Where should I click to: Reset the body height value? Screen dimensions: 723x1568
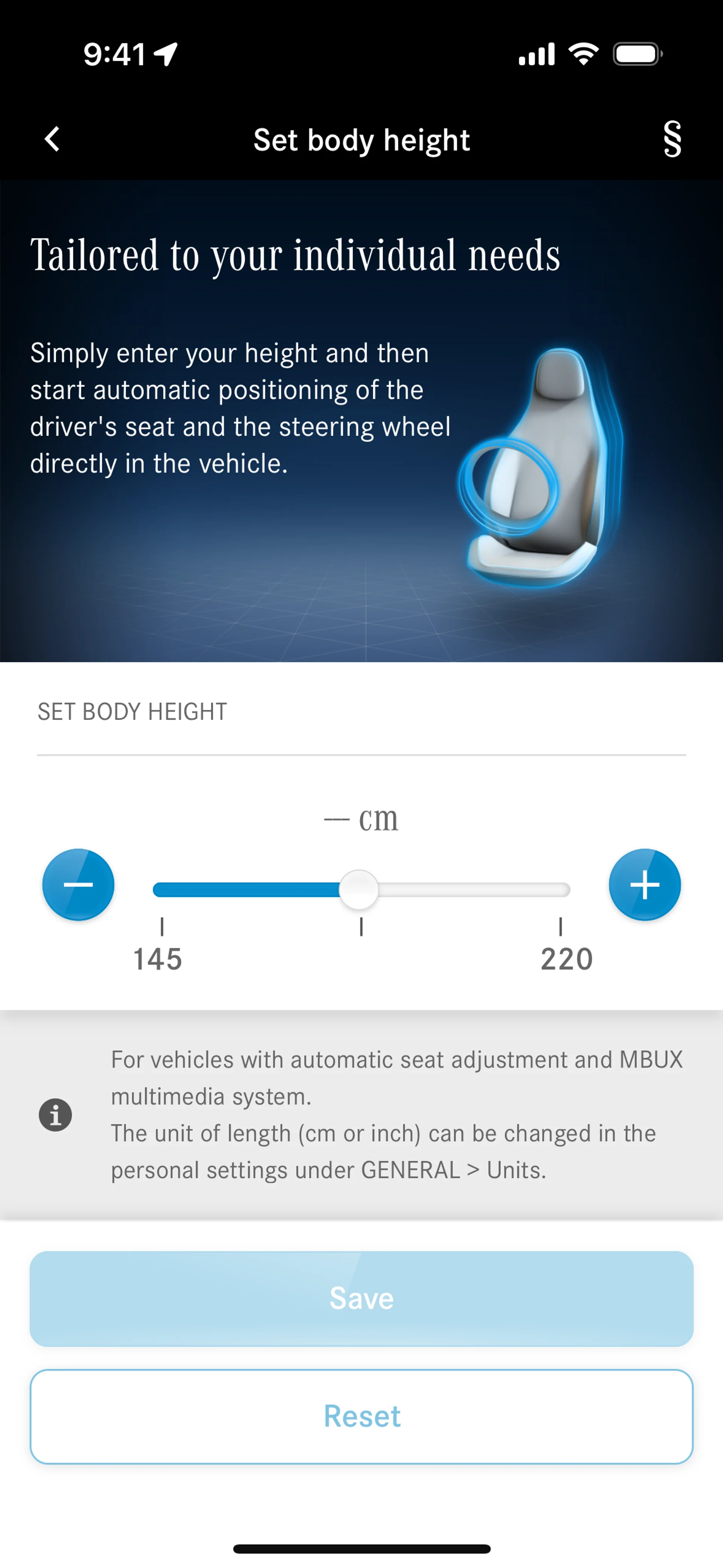click(x=361, y=1417)
